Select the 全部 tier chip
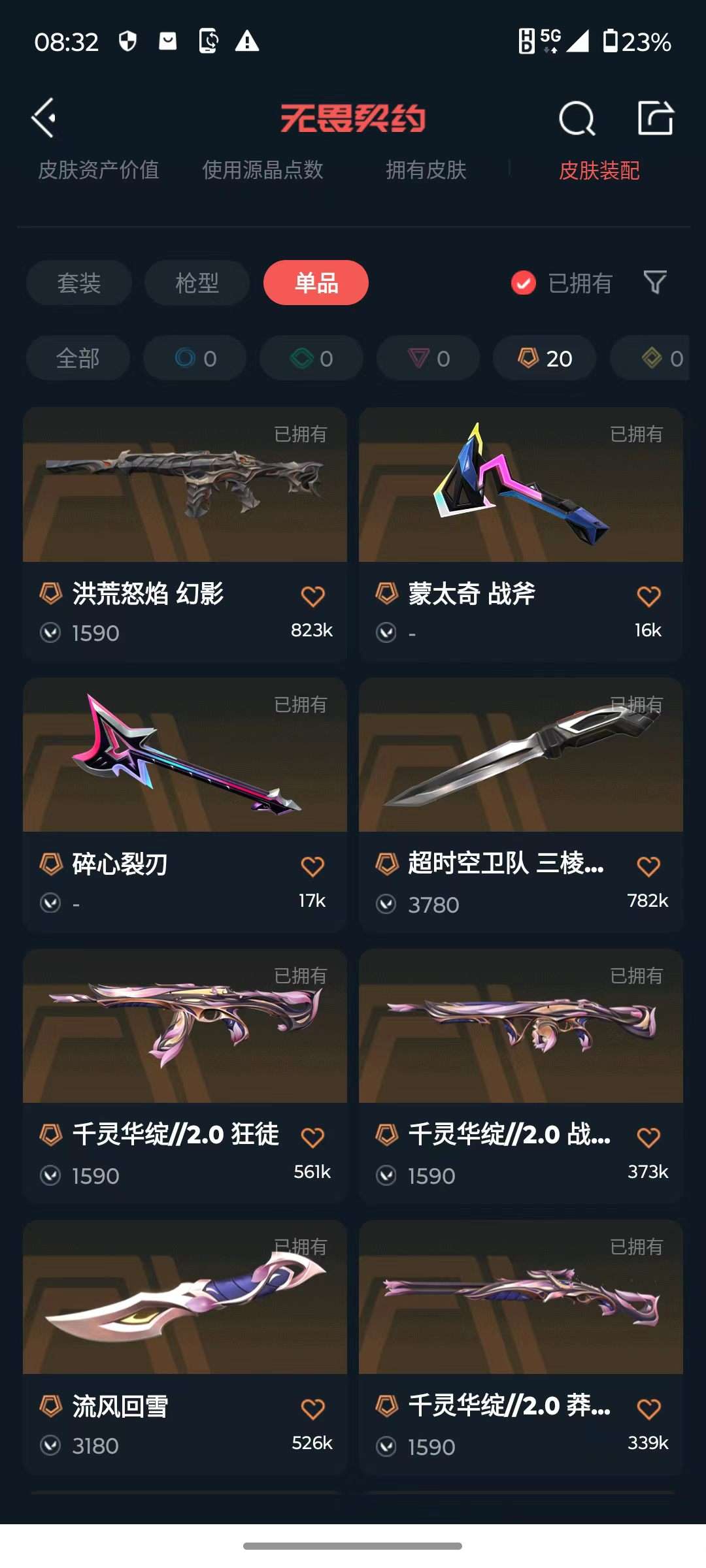 tap(78, 358)
